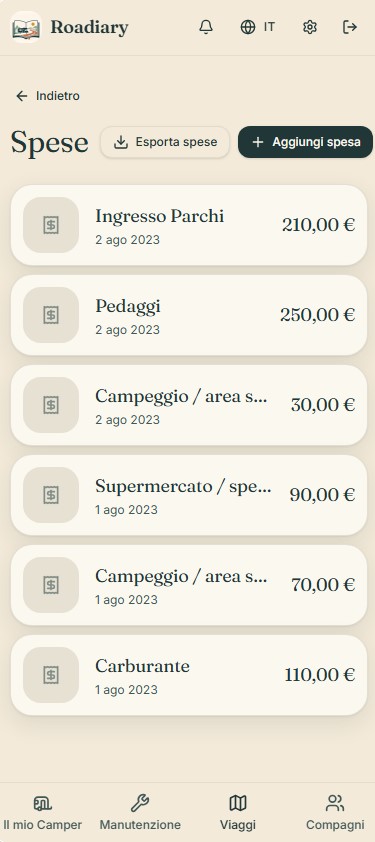Open the Carburante expense
This screenshot has height=842, width=375.
189,675
